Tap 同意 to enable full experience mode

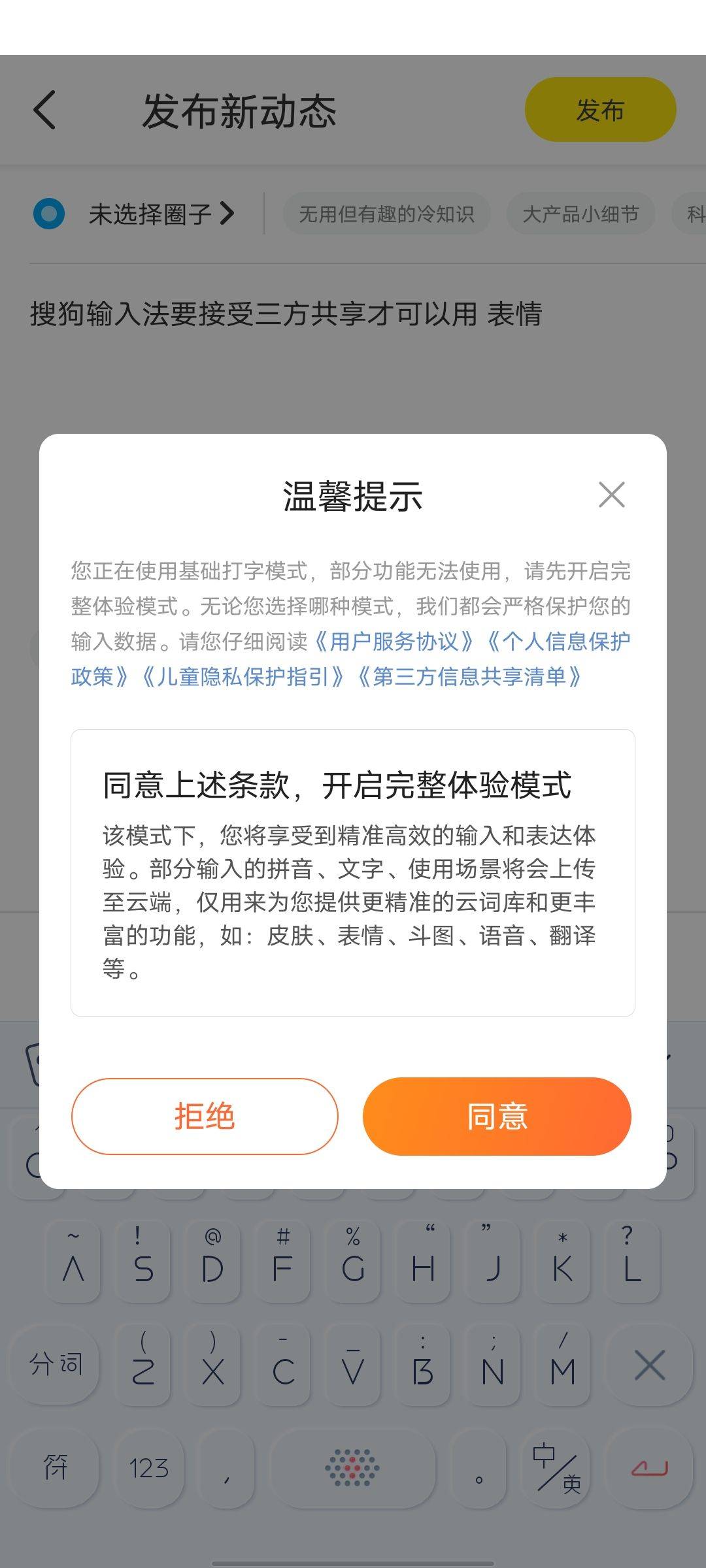[x=497, y=1116]
